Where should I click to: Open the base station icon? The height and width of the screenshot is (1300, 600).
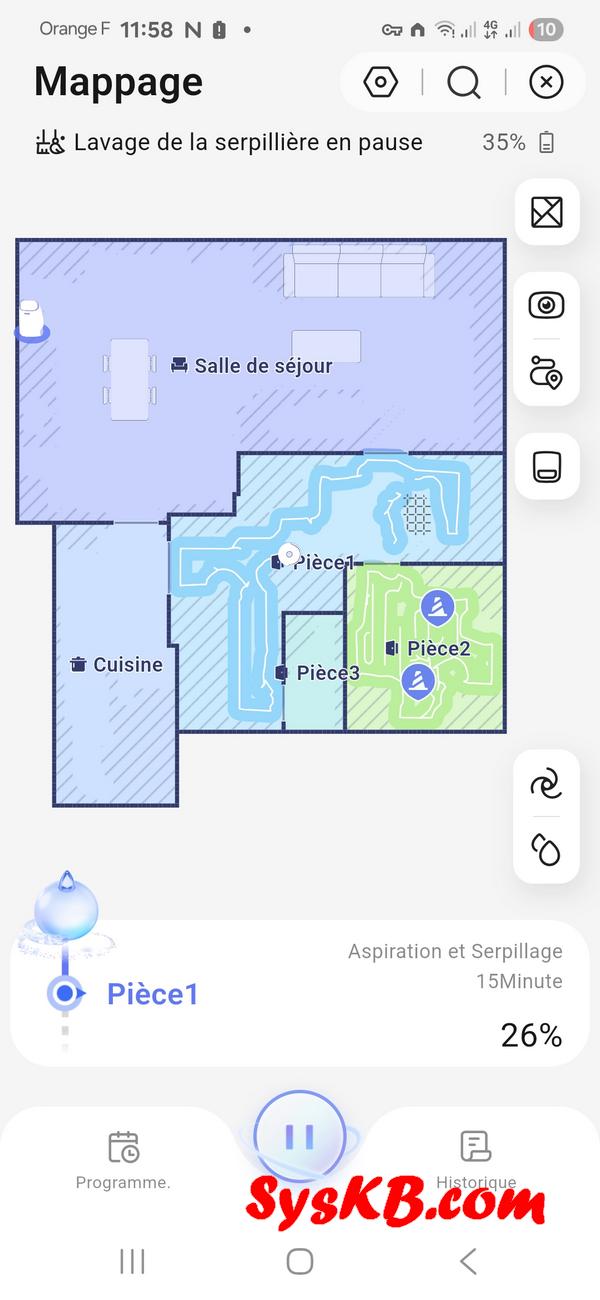(547, 467)
